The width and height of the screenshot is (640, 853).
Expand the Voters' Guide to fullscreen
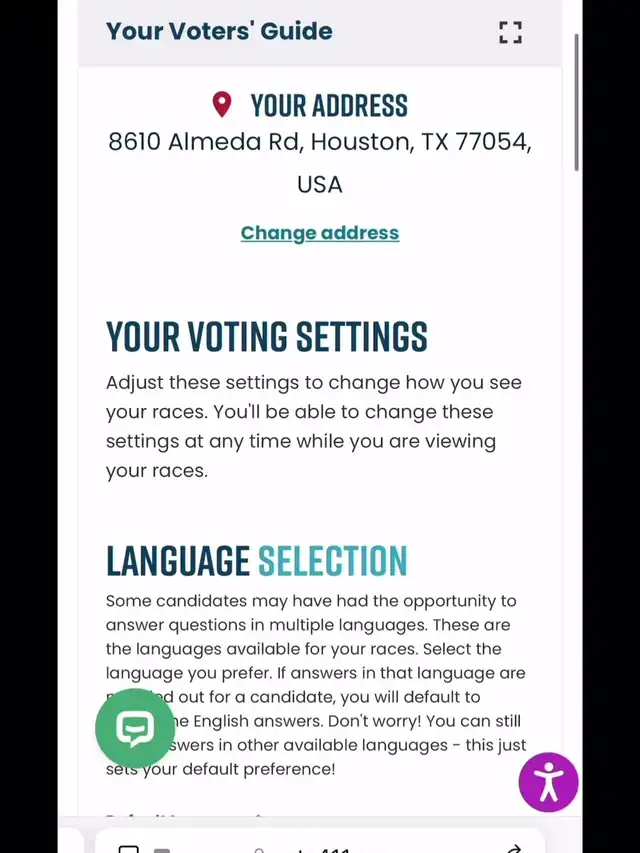pyautogui.click(x=510, y=32)
